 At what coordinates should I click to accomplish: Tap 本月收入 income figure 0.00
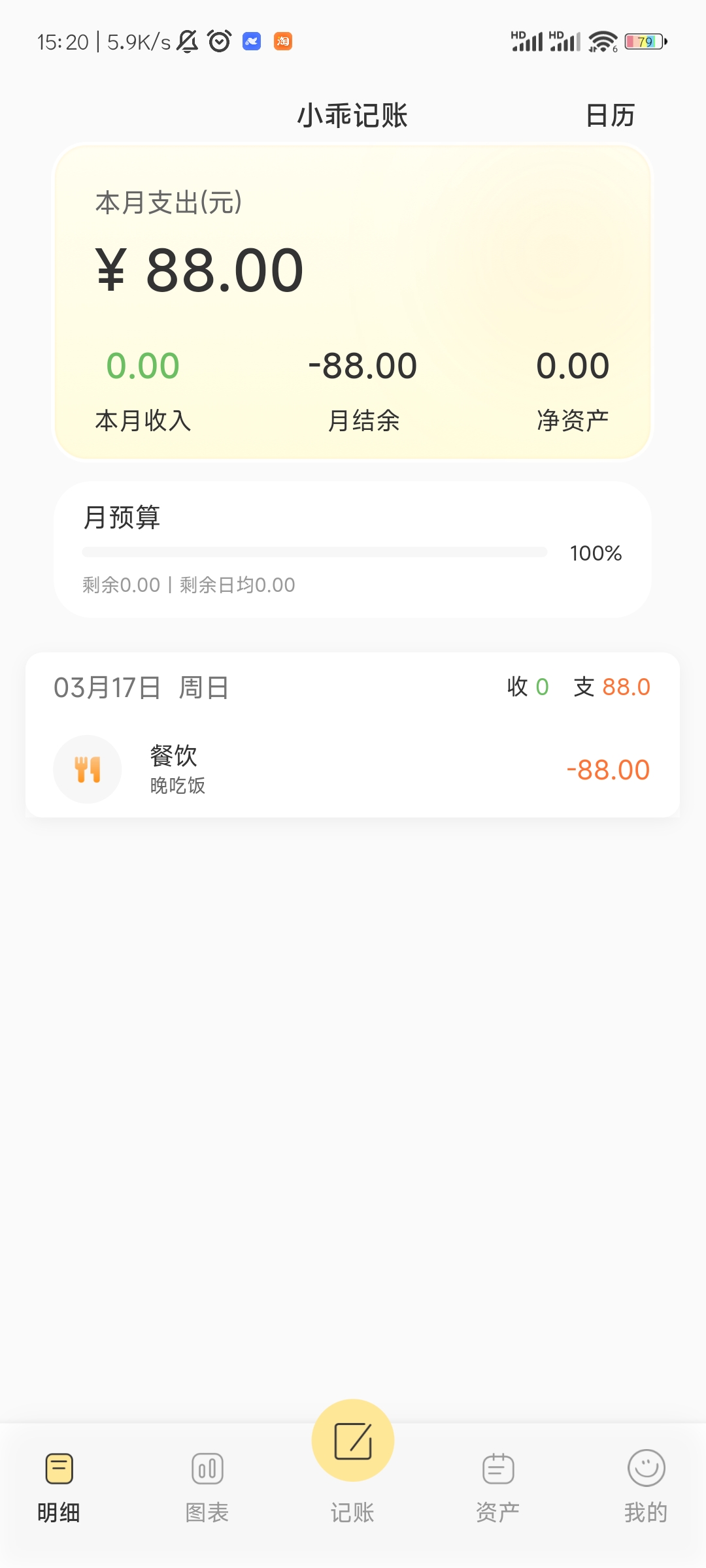(143, 366)
